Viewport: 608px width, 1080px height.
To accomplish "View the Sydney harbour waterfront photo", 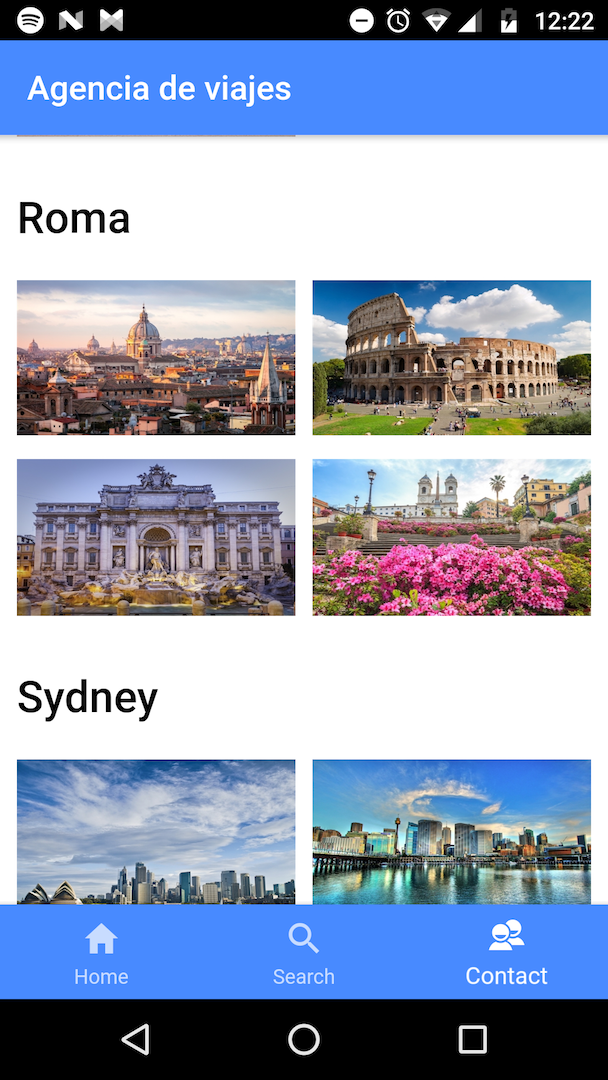I will (x=452, y=832).
